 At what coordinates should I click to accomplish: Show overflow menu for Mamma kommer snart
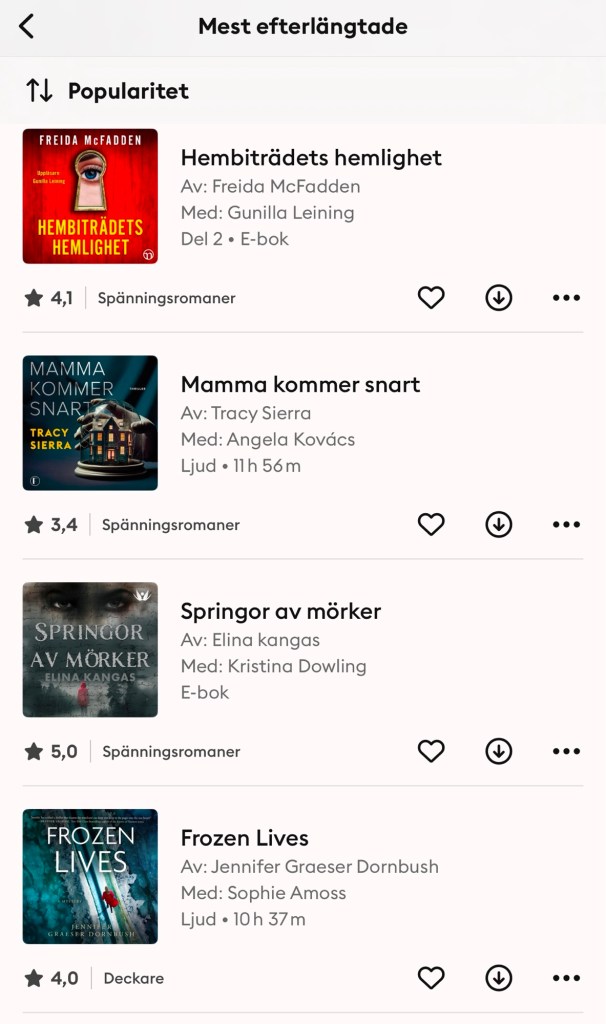(x=566, y=524)
